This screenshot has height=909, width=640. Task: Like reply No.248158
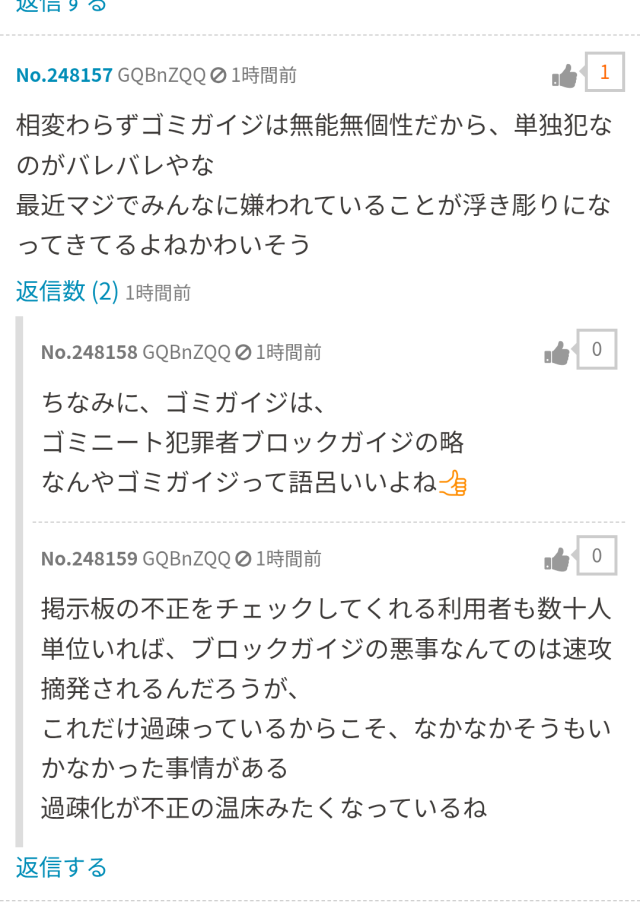[557, 353]
